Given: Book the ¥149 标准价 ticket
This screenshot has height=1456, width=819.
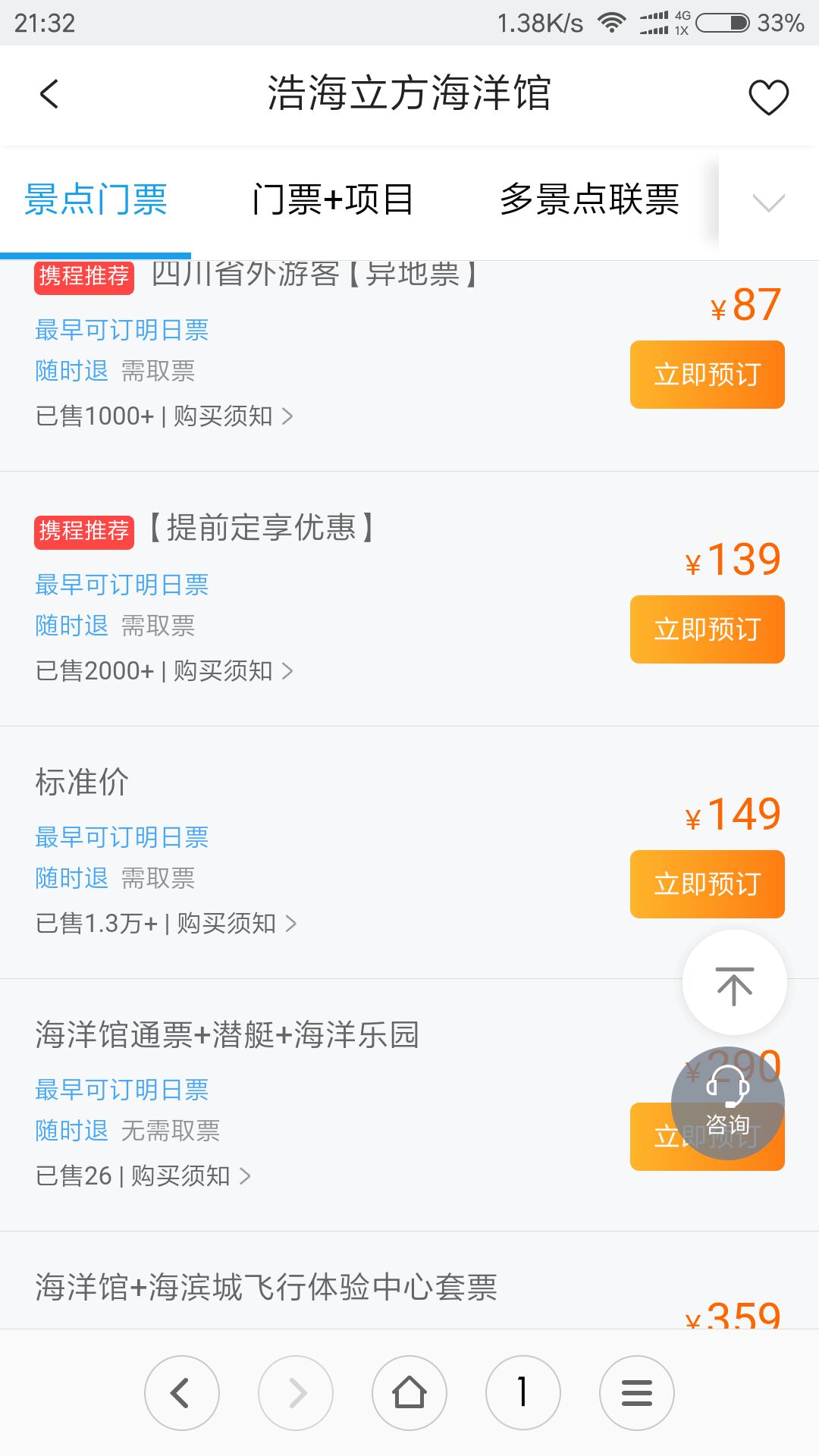Looking at the screenshot, I should click(x=707, y=884).
